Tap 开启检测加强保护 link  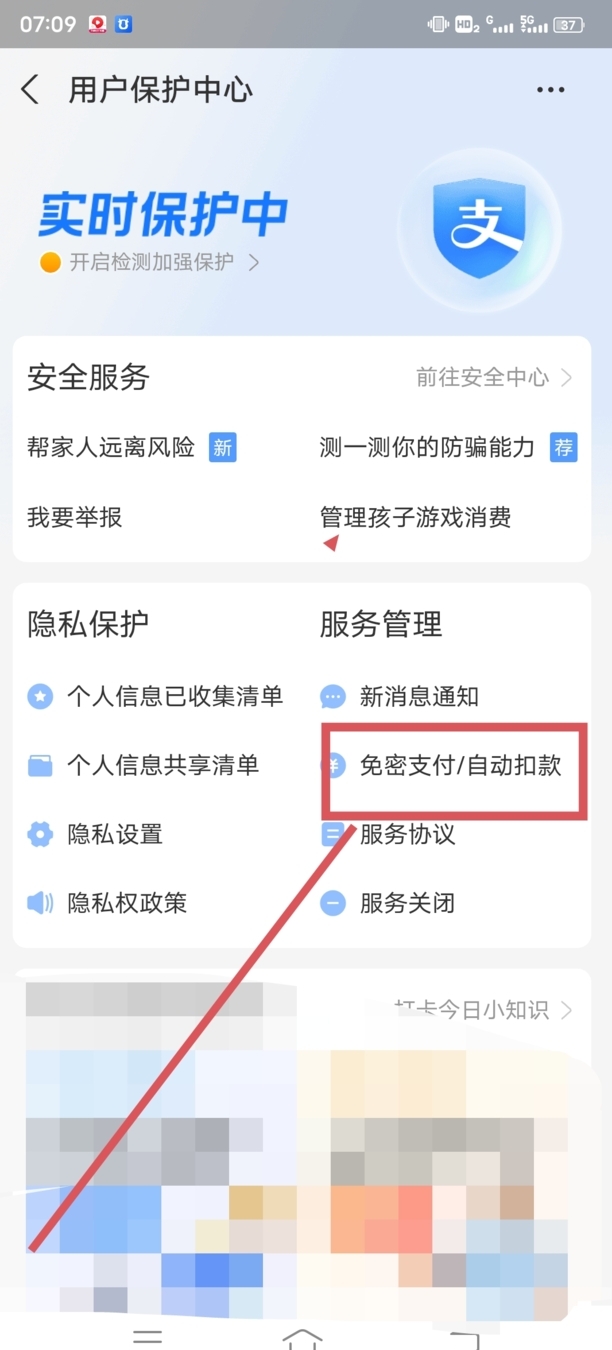150,262
